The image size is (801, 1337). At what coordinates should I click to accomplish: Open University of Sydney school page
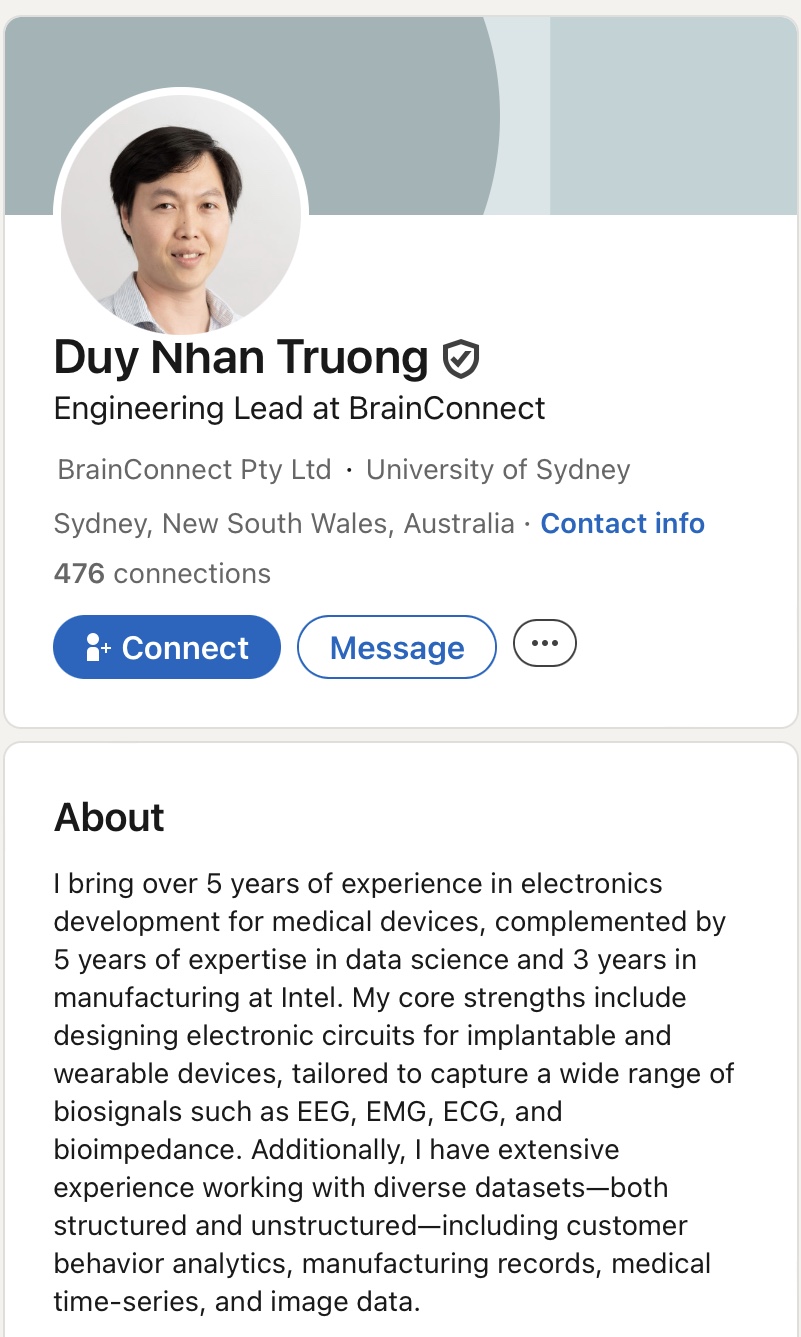498,469
